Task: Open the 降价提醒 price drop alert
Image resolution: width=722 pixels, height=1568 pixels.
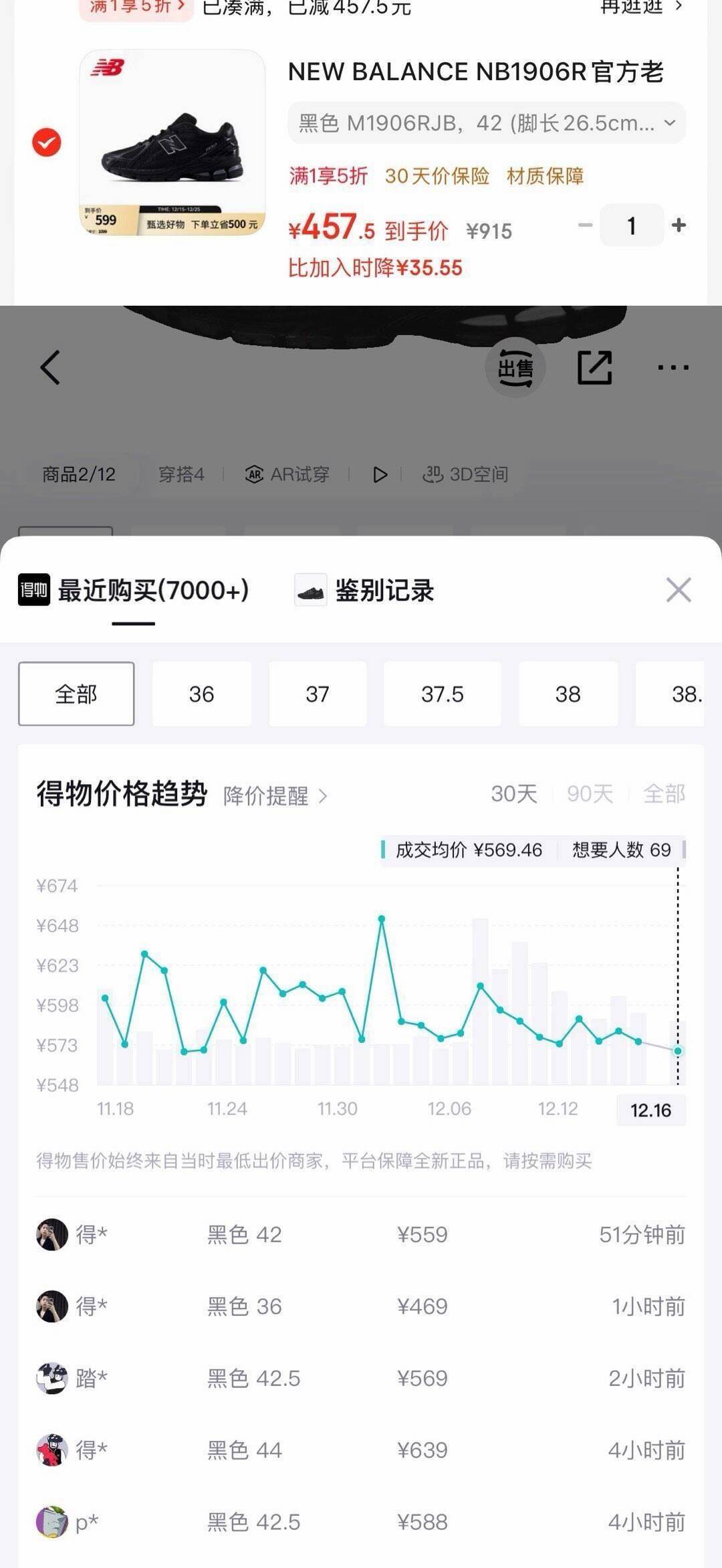Action: coord(275,796)
